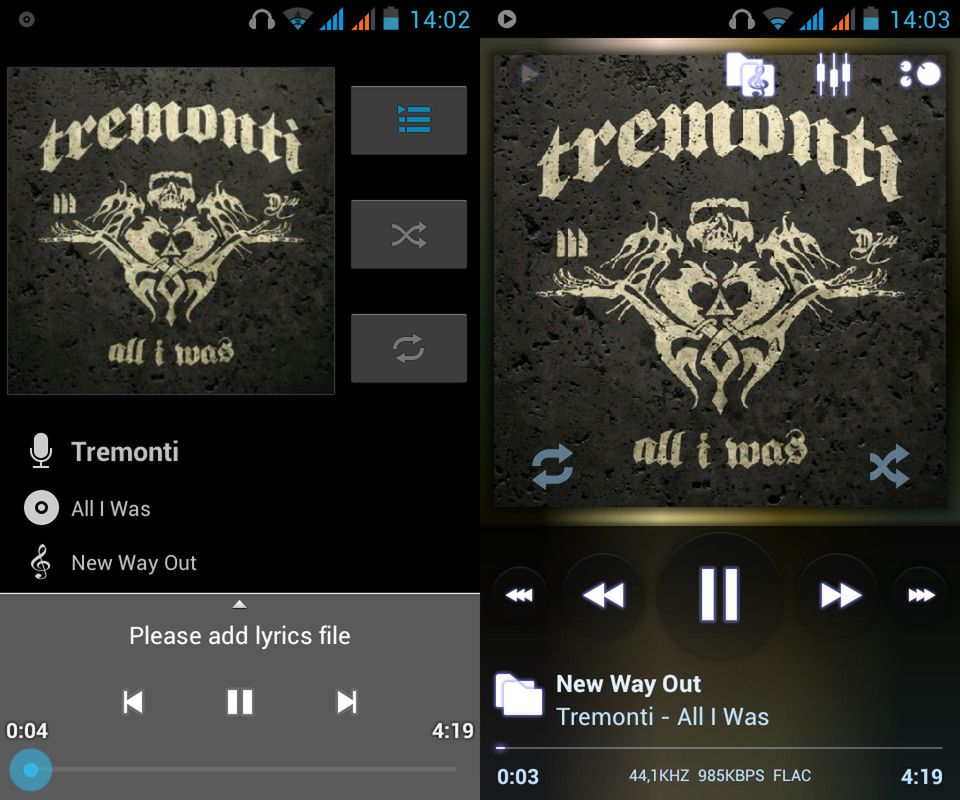Pause playback below 'Please add lyrics file'
The width and height of the screenshot is (960, 800).
(x=239, y=702)
